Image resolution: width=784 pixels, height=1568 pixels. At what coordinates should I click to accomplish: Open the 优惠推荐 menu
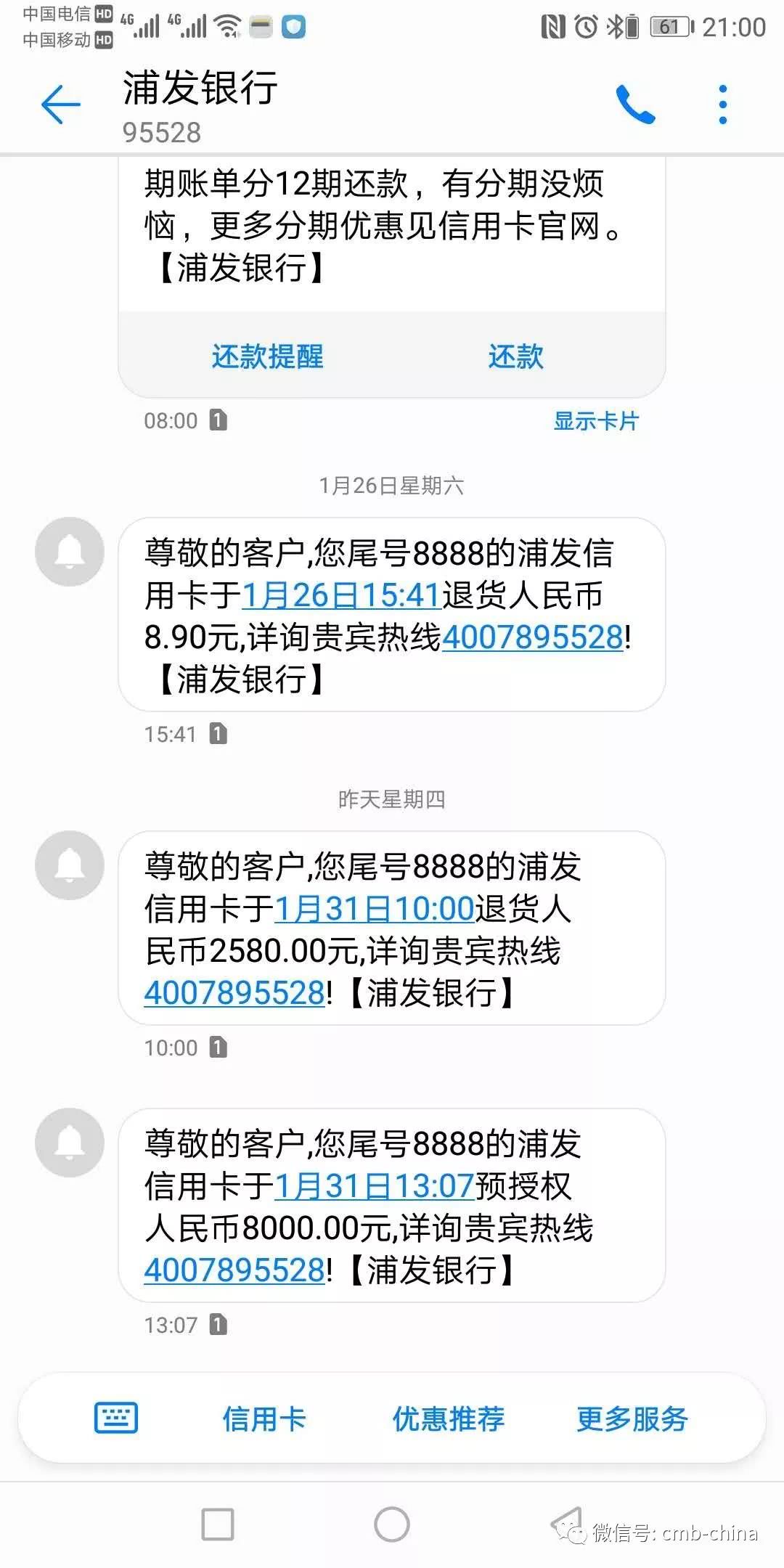(449, 1418)
